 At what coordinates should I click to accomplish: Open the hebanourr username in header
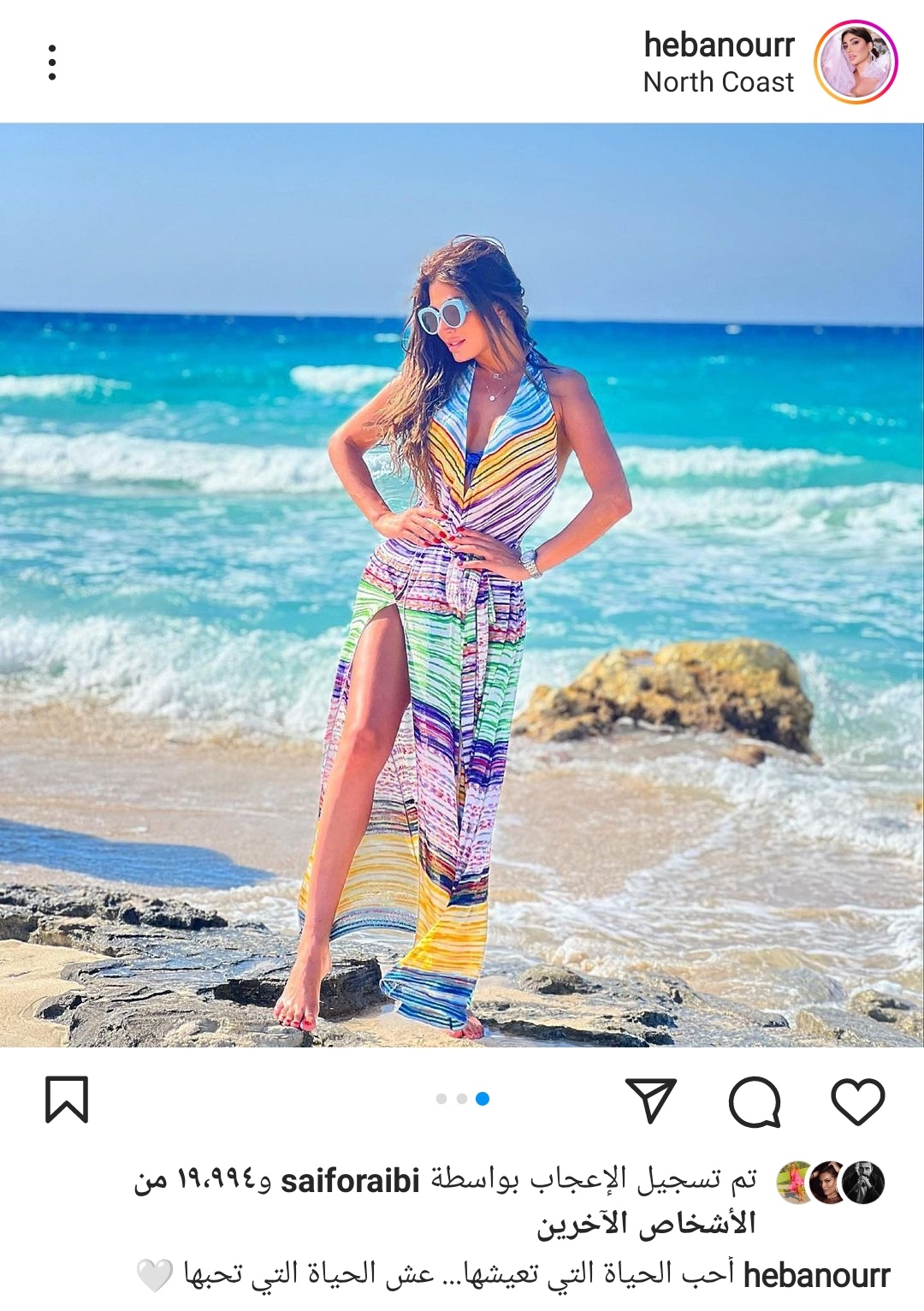click(719, 44)
